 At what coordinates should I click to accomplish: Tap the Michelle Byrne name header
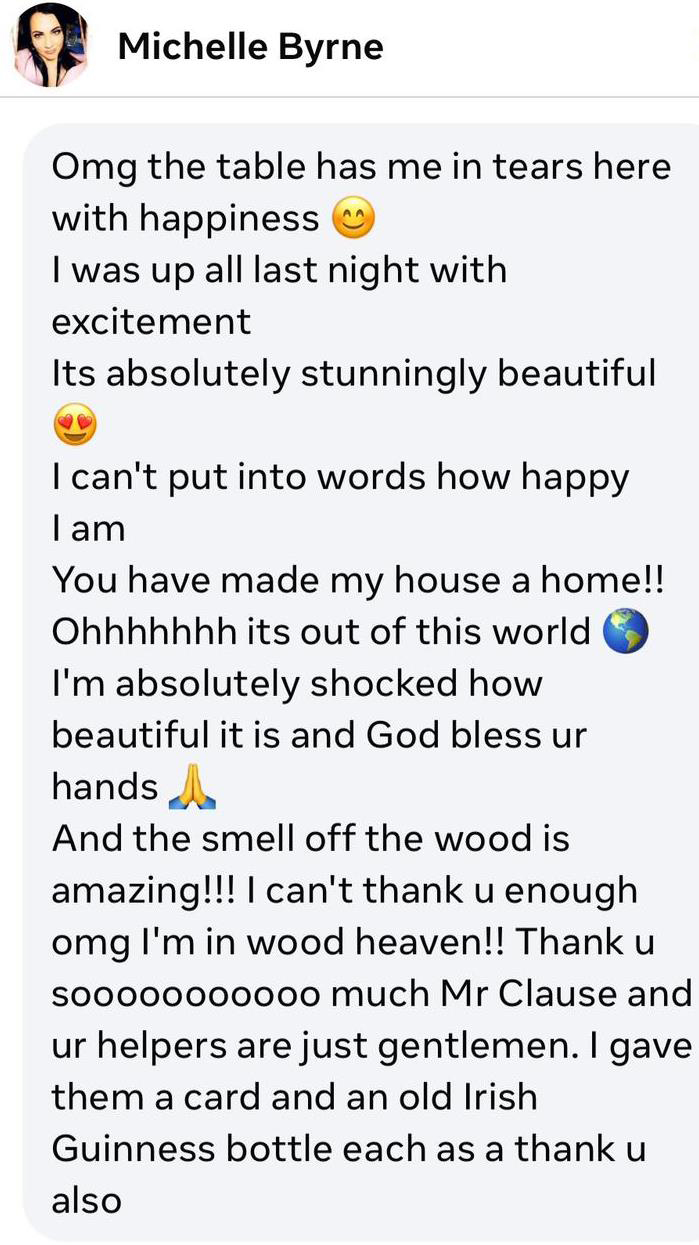[250, 46]
